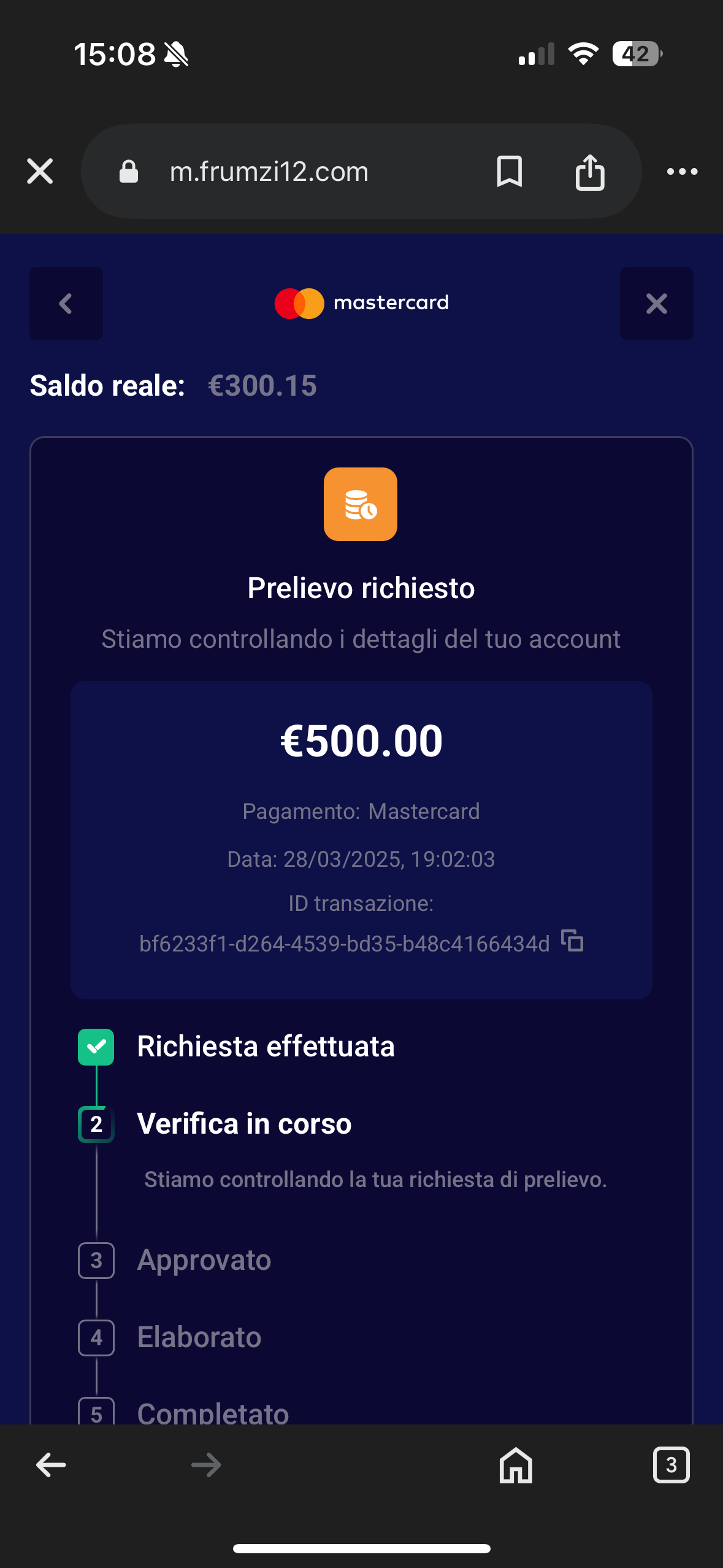Dismiss the Mastercard withdrawal panel
The image size is (723, 1568).
point(656,304)
